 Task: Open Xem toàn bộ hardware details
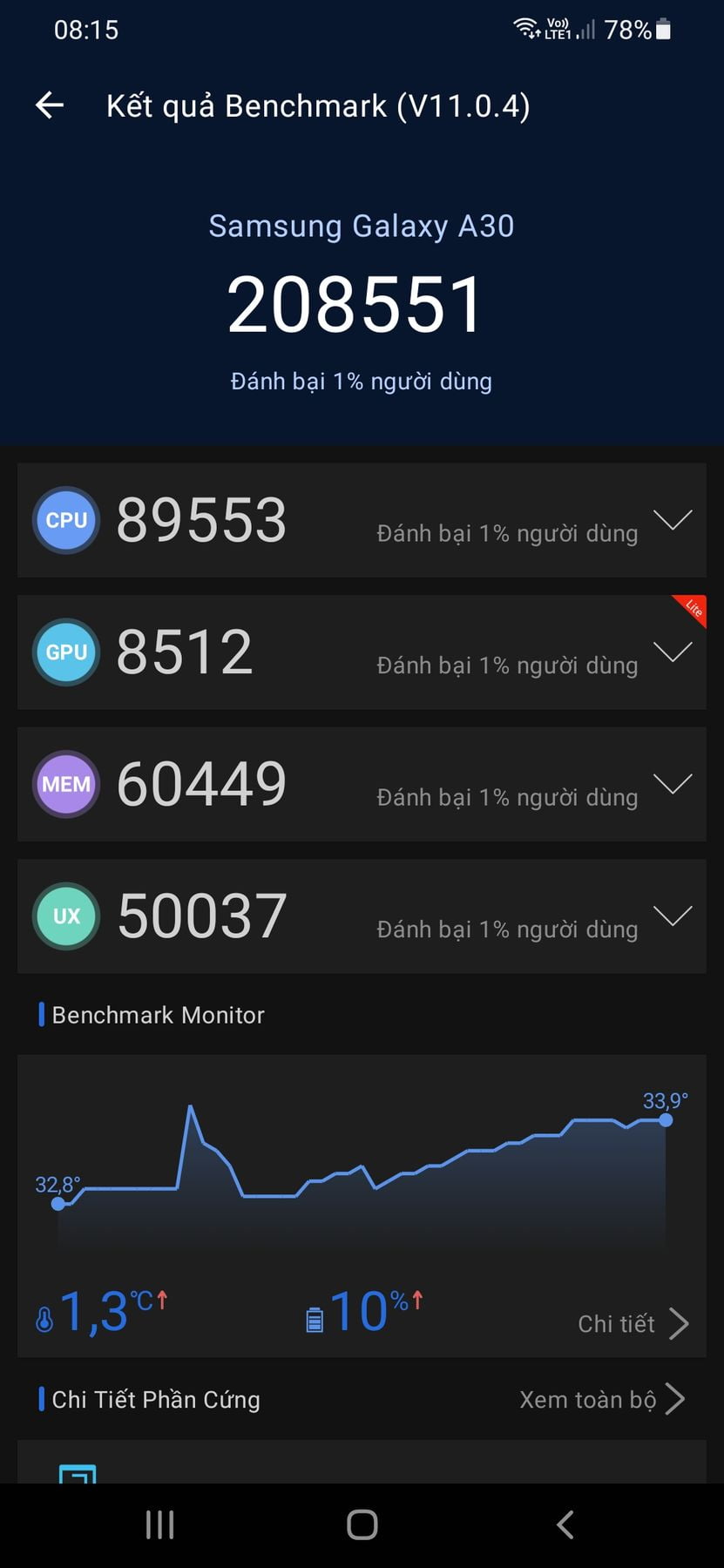pyautogui.click(x=602, y=1399)
